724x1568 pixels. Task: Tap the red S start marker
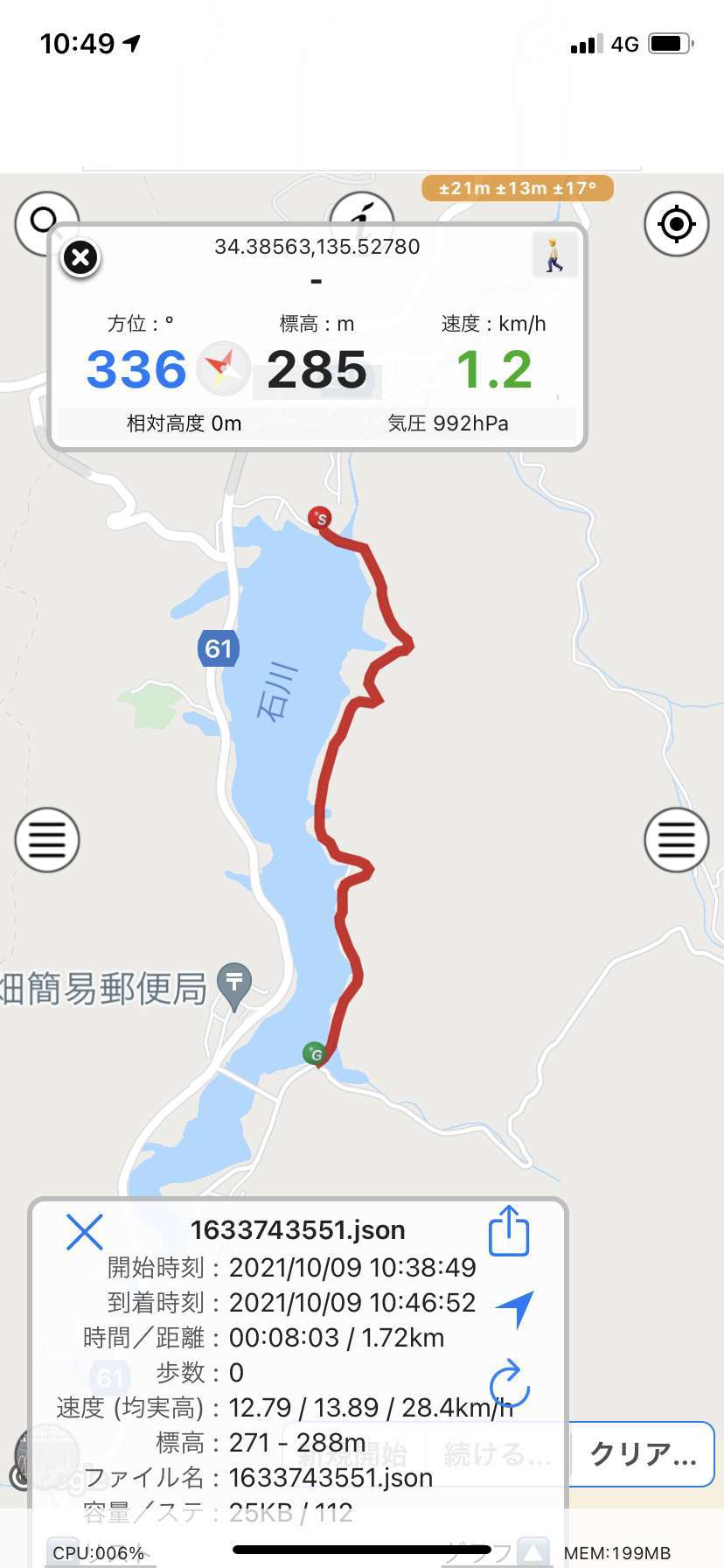coord(320,518)
